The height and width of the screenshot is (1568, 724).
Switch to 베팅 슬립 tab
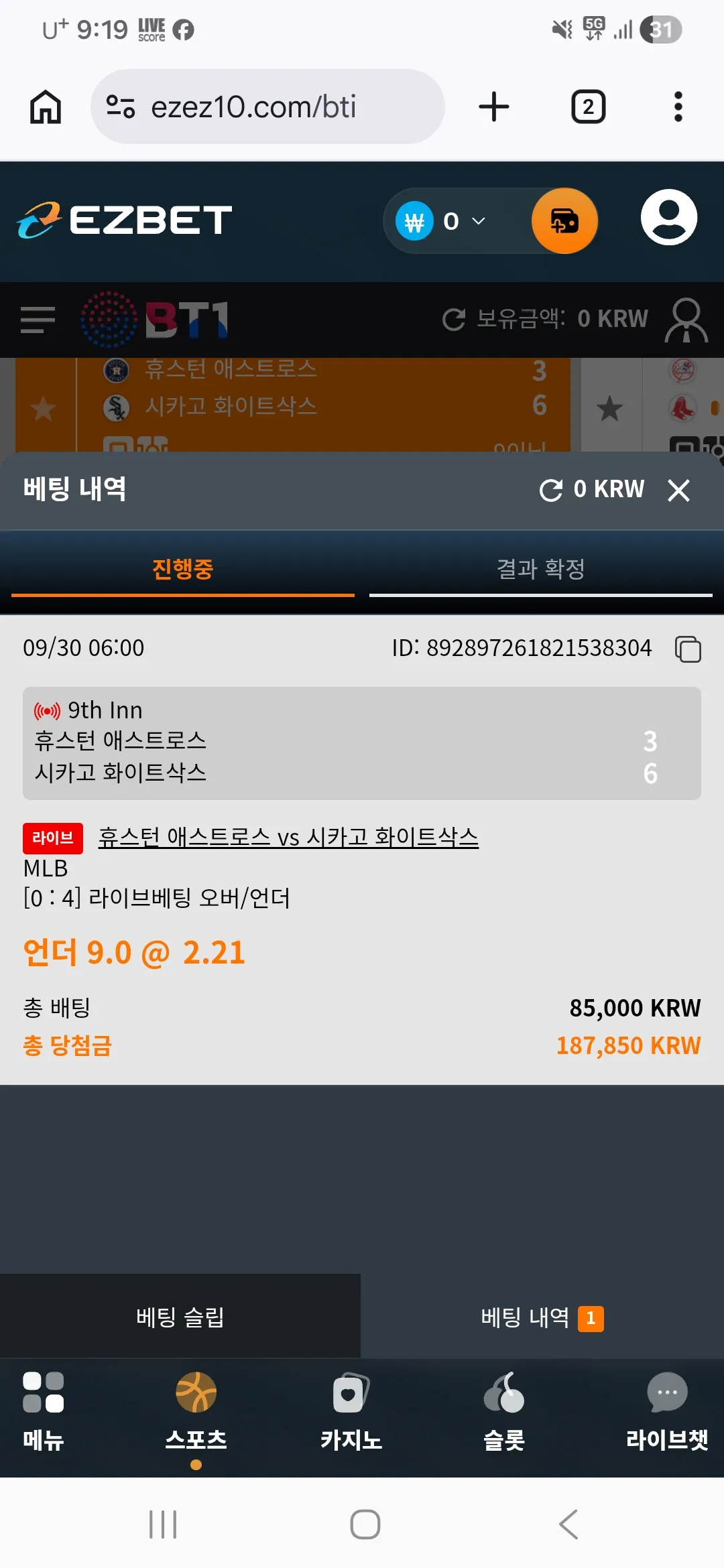180,1317
